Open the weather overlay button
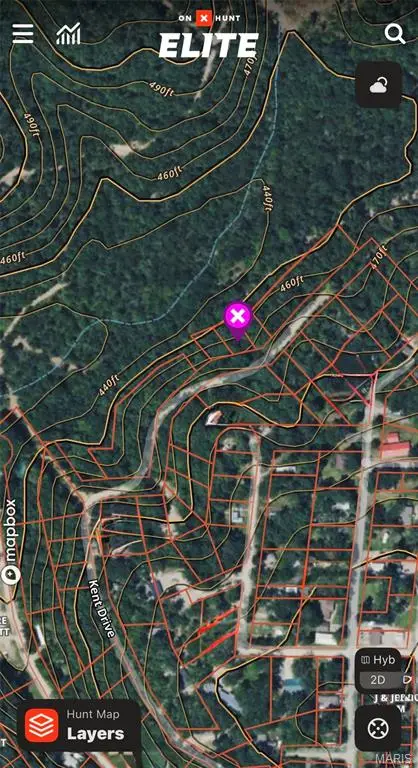Viewport: 418px width, 768px height. pyautogui.click(x=379, y=85)
